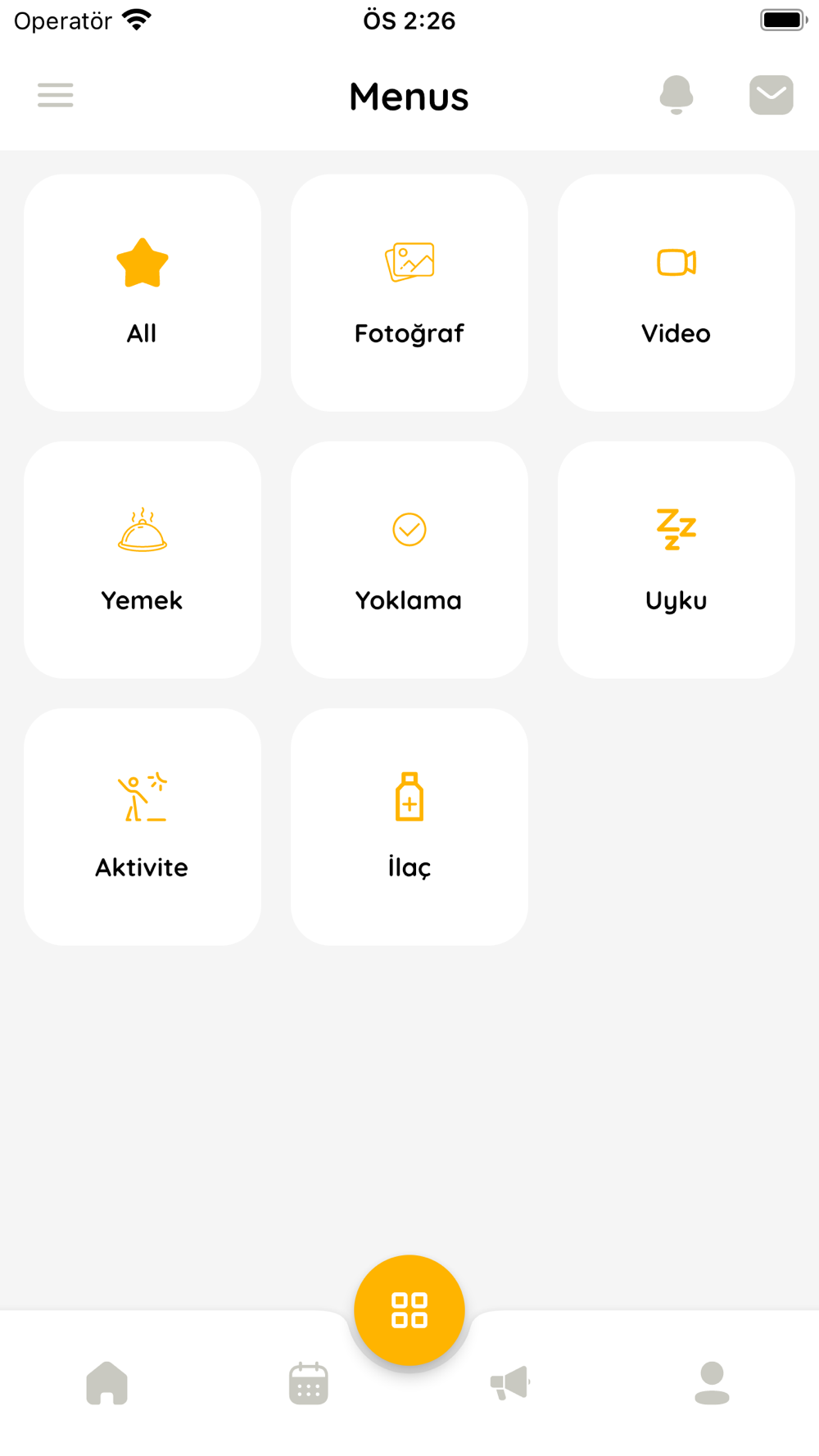Viewport: 819px width, 1456px height.
Task: Open the messages envelope
Action: pos(771,95)
